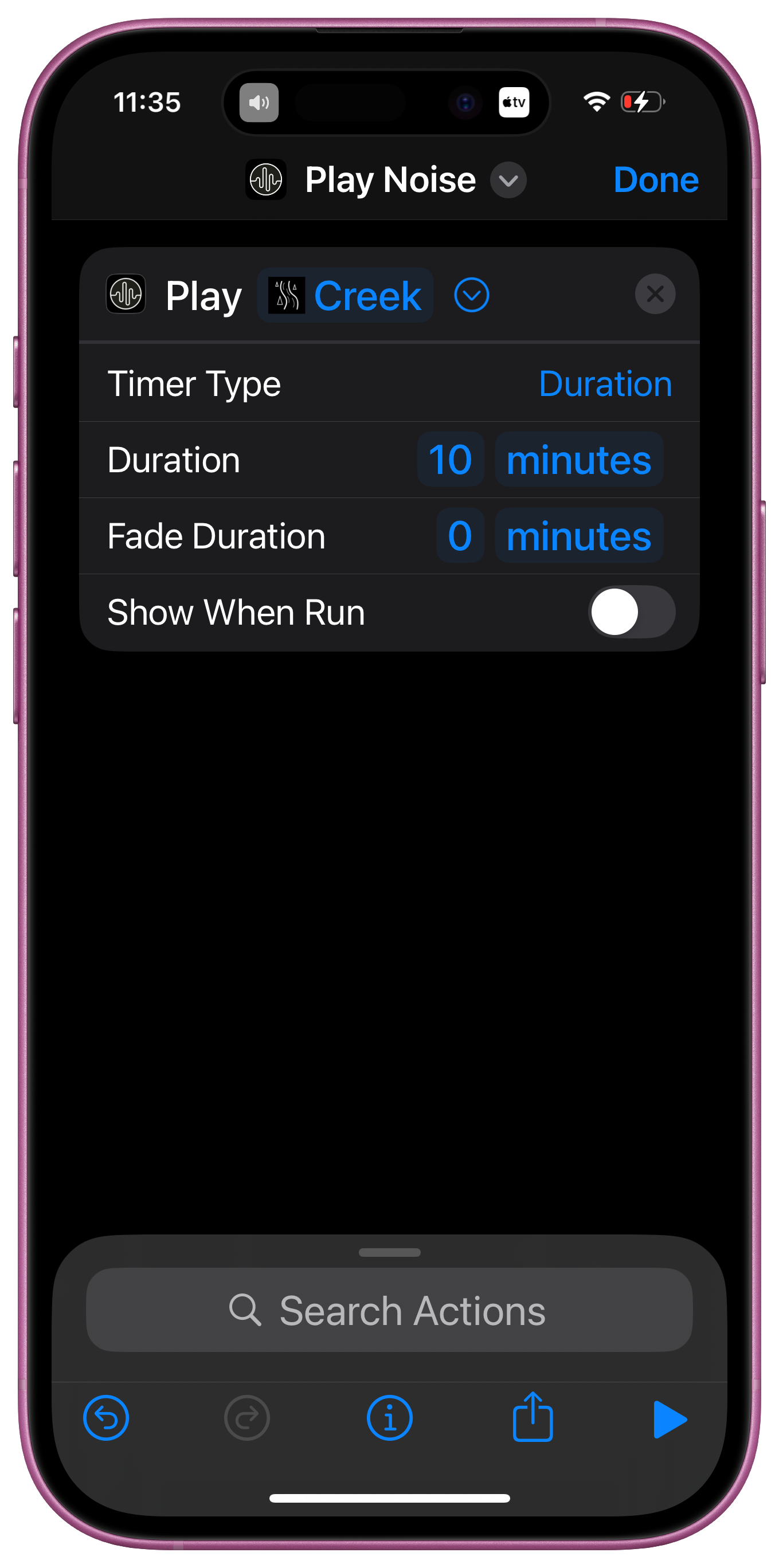This screenshot has width=779, height=1568.
Task: Change the Fade Duration unit from minutes
Action: [579, 536]
